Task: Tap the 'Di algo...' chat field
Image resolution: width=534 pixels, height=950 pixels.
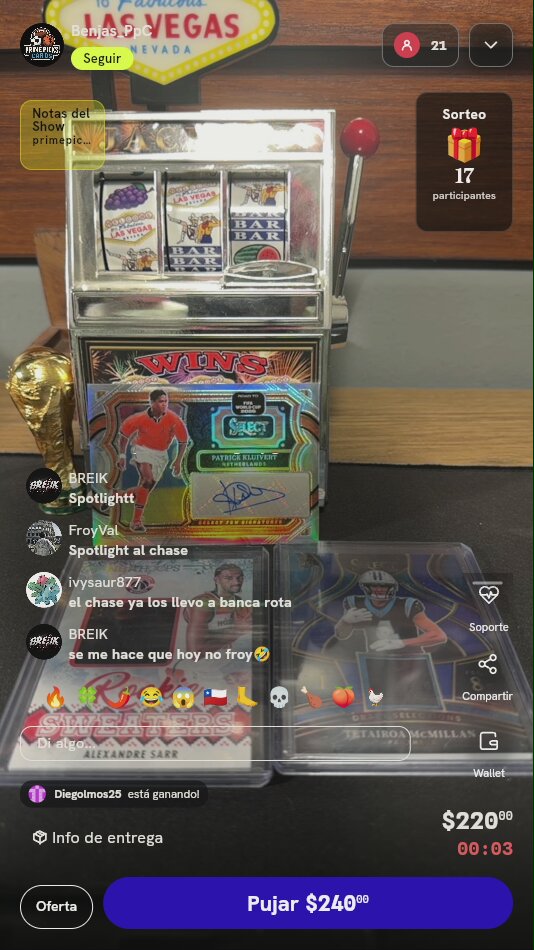Action: pos(215,743)
